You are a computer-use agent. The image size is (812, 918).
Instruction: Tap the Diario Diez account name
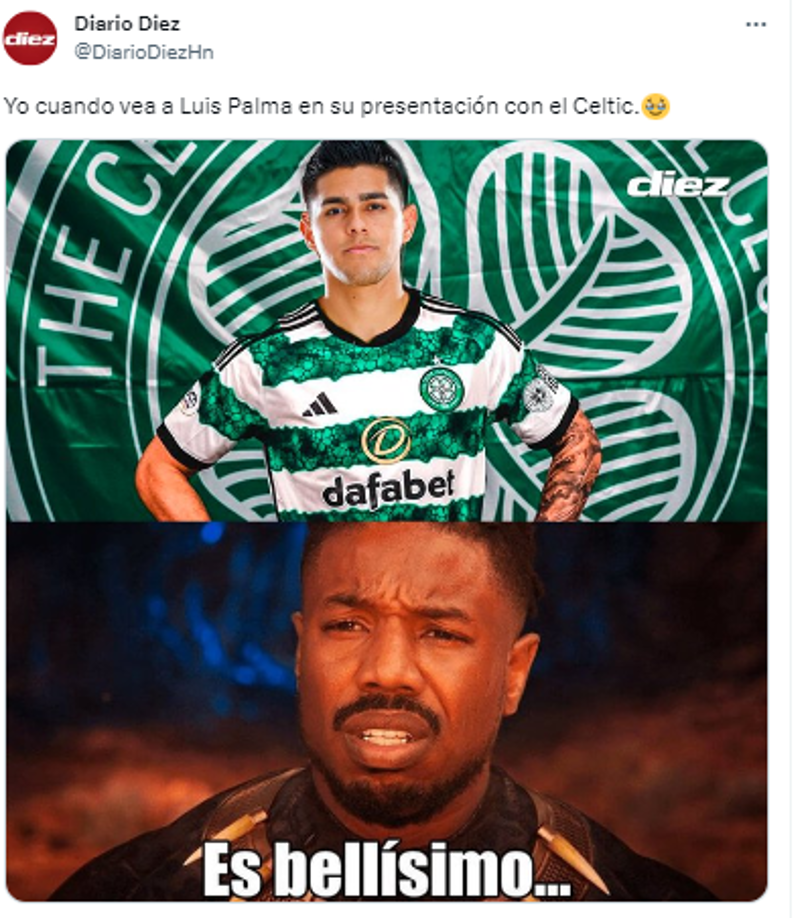click(127, 24)
